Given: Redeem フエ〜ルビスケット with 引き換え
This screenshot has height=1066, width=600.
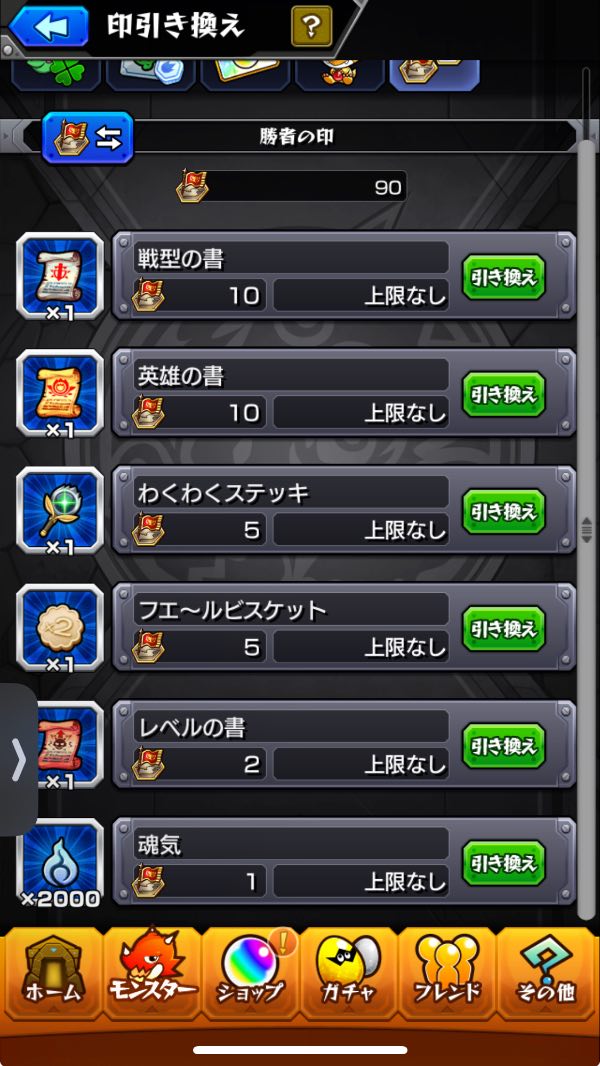Looking at the screenshot, I should point(503,628).
